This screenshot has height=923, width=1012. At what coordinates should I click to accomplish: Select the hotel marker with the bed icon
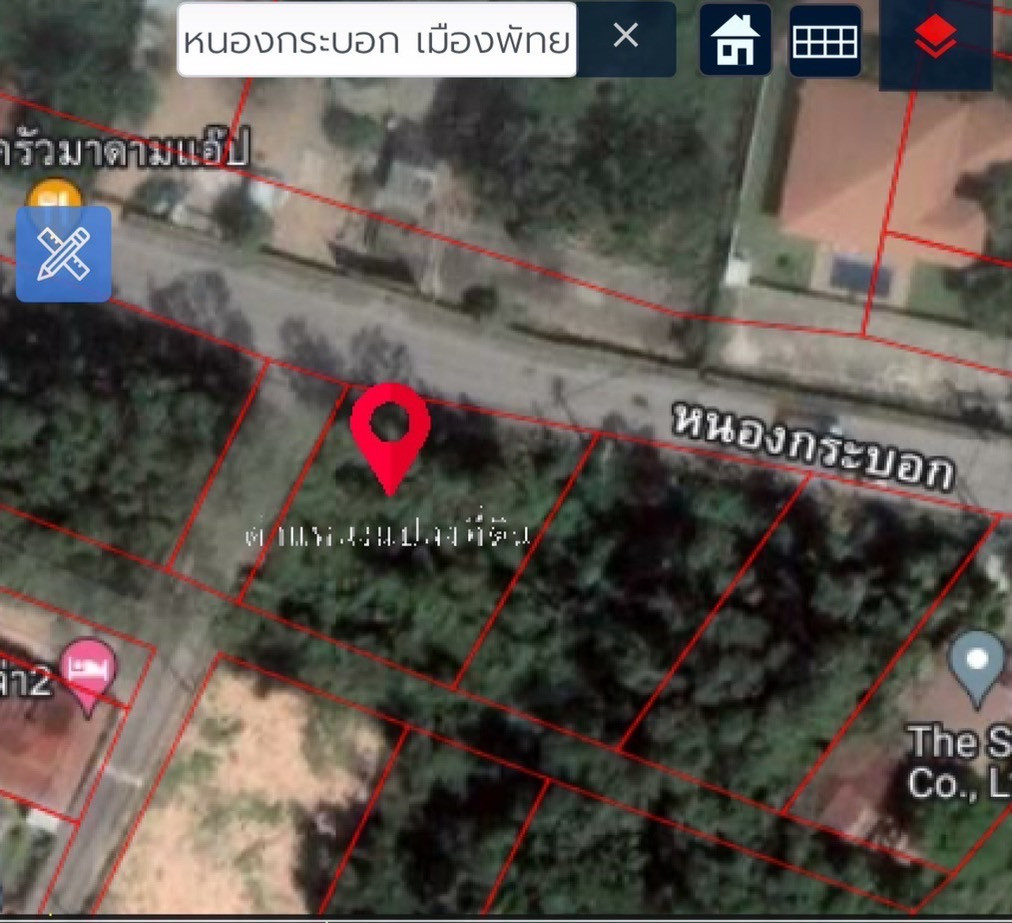click(88, 671)
